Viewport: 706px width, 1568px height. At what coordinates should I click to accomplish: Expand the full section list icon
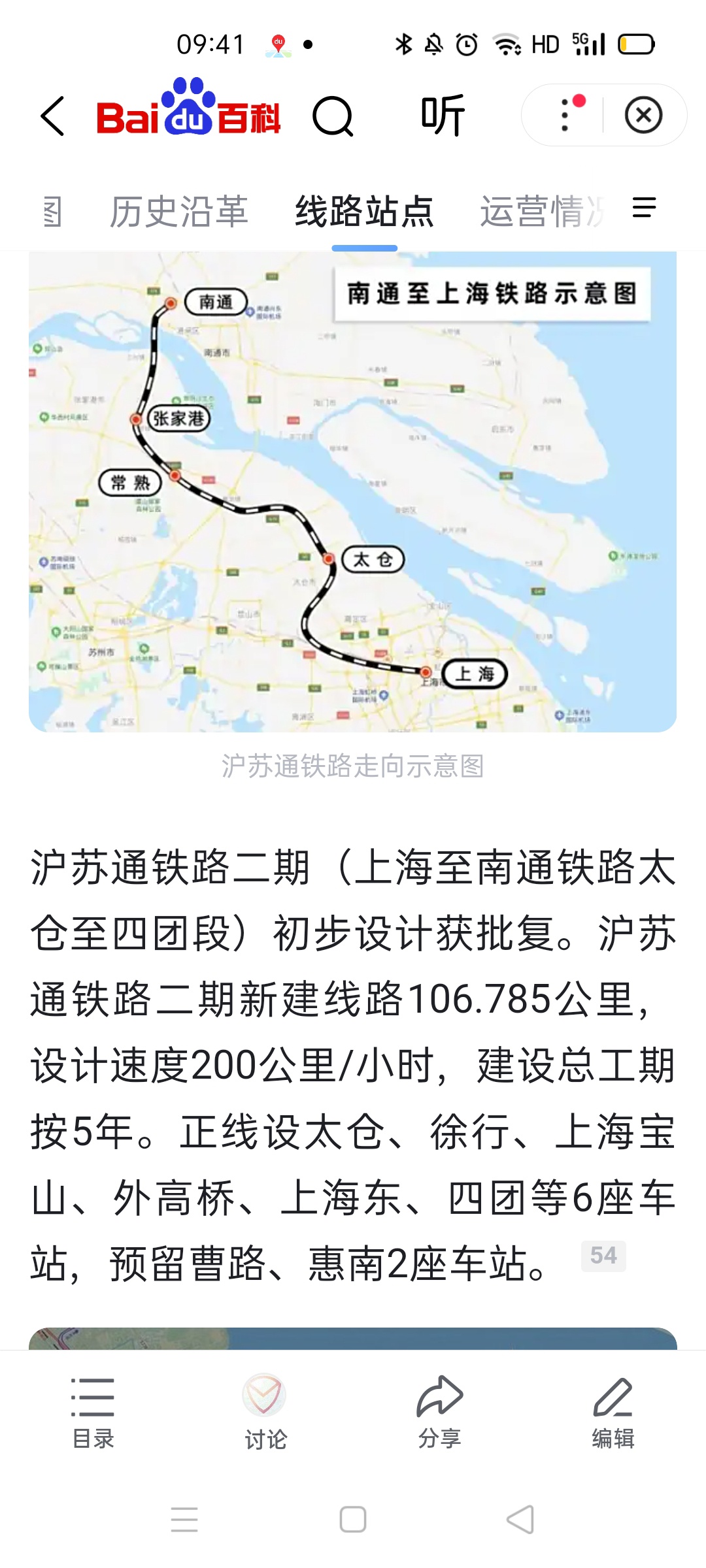tap(644, 208)
